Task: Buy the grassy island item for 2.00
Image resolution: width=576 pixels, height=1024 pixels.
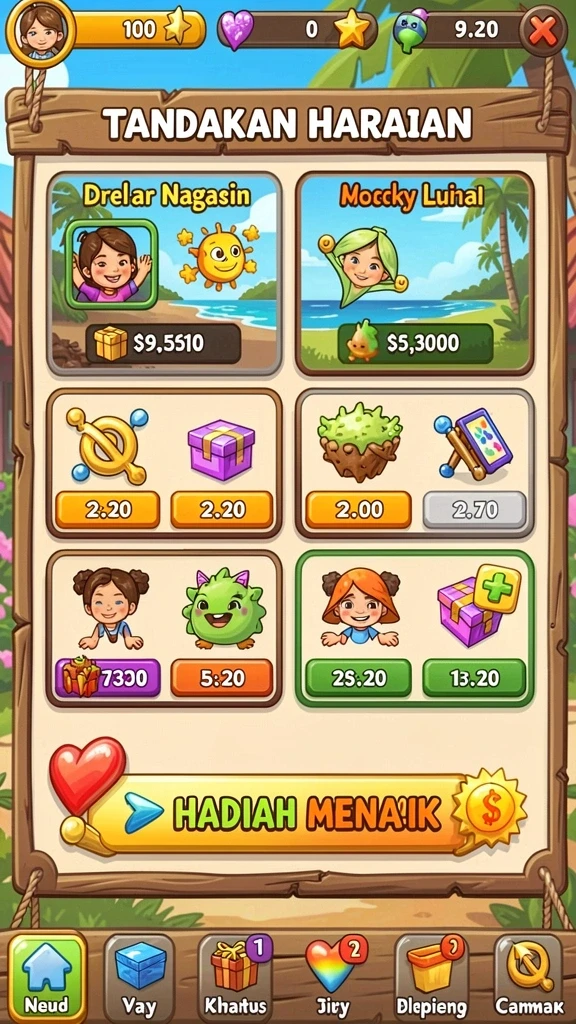Action: point(359,509)
